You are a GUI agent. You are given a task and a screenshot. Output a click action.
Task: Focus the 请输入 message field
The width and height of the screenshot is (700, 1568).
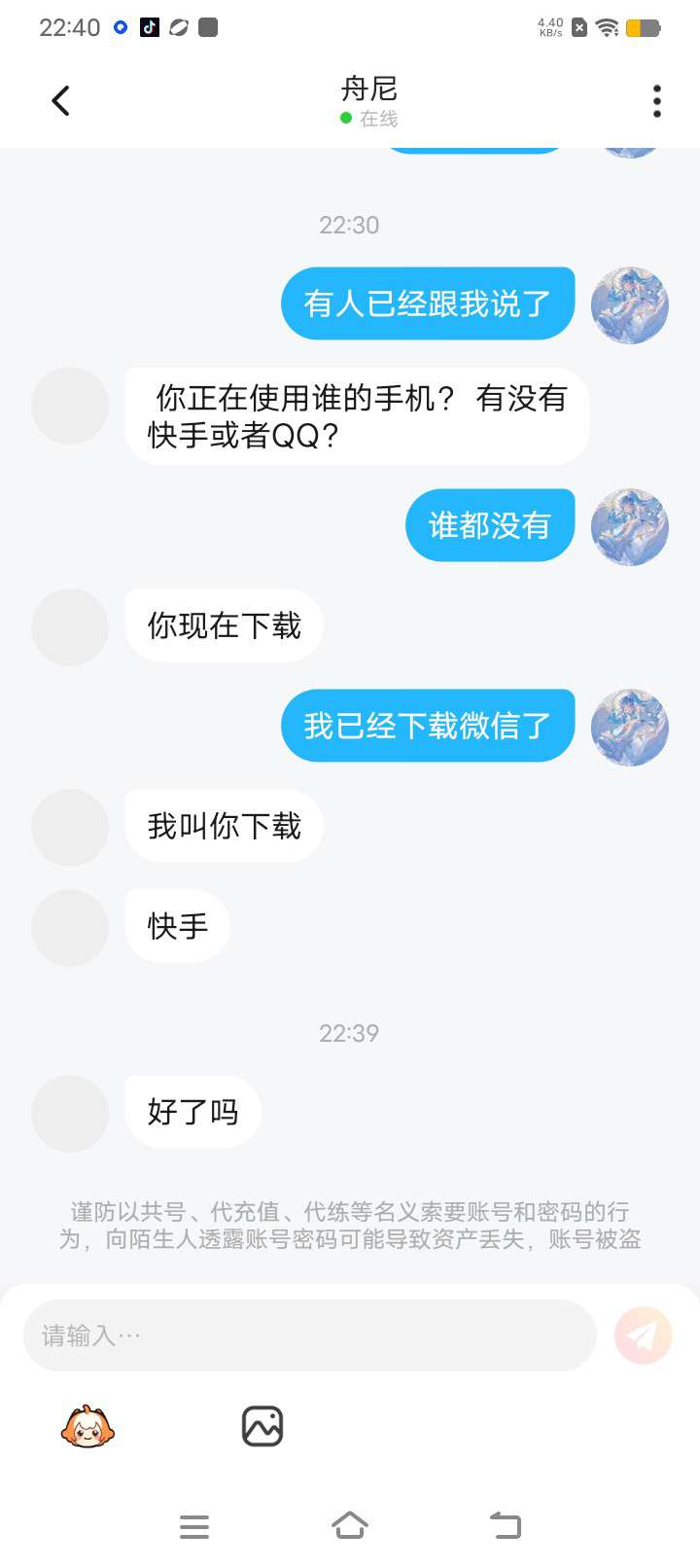(x=309, y=1336)
